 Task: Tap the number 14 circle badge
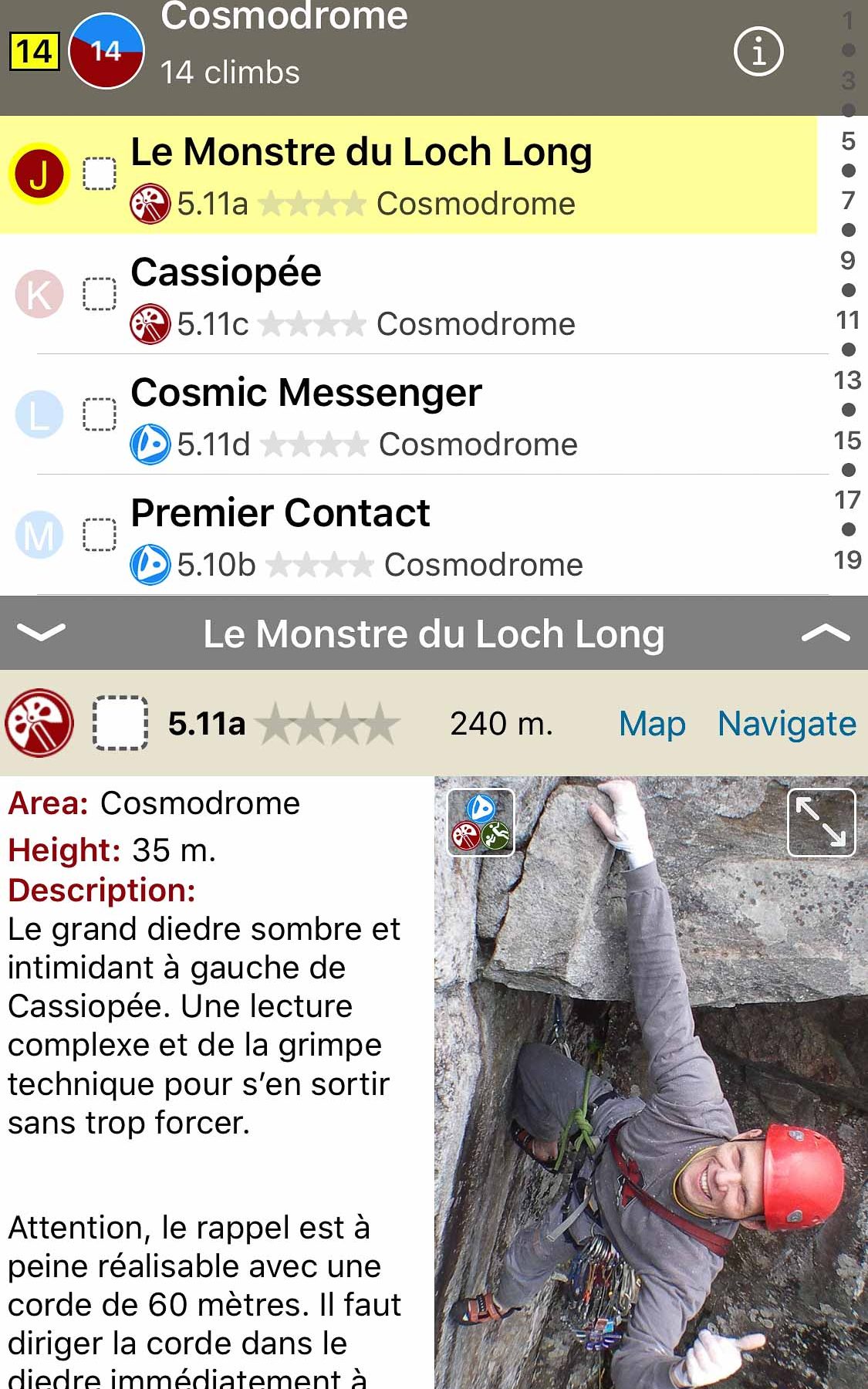point(106,51)
